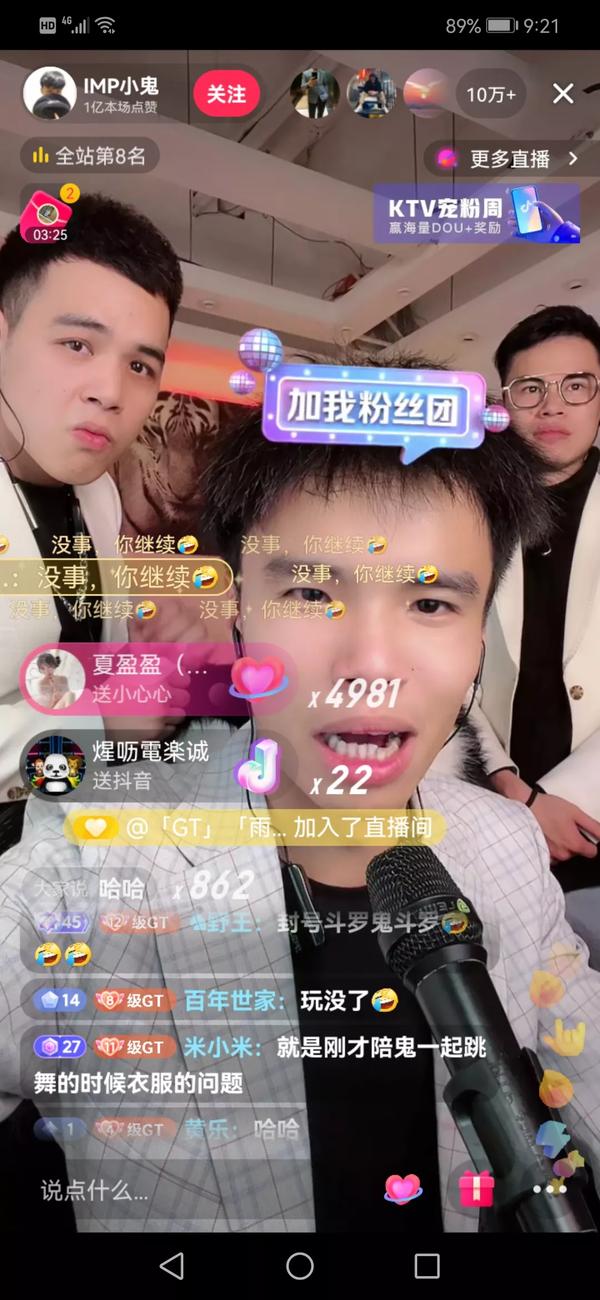Viewport: 600px width, 1300px height.
Task: Open IMP小鬼 streamer profile avatar
Action: pos(49,94)
